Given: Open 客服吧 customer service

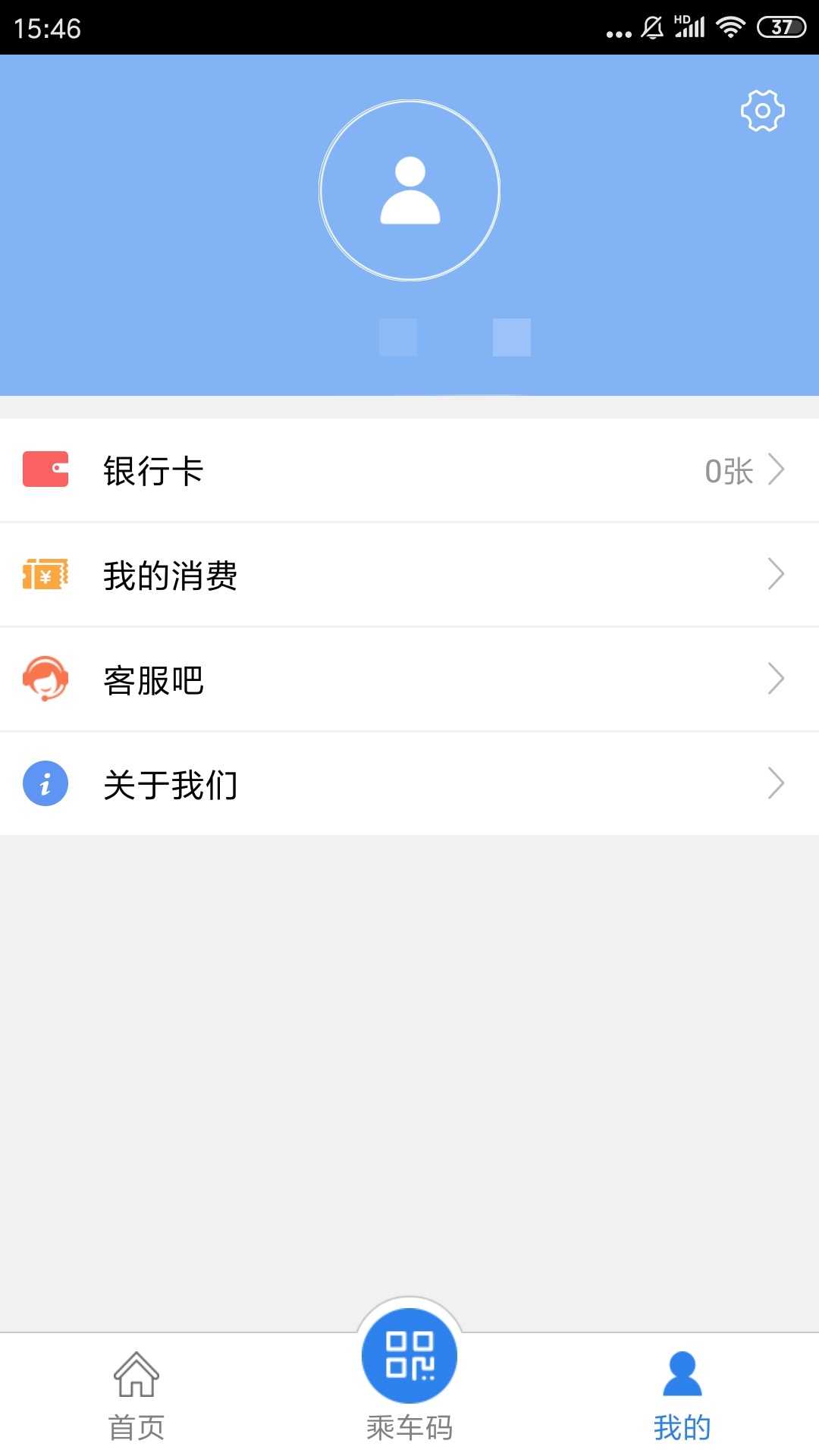Looking at the screenshot, I should [x=409, y=679].
